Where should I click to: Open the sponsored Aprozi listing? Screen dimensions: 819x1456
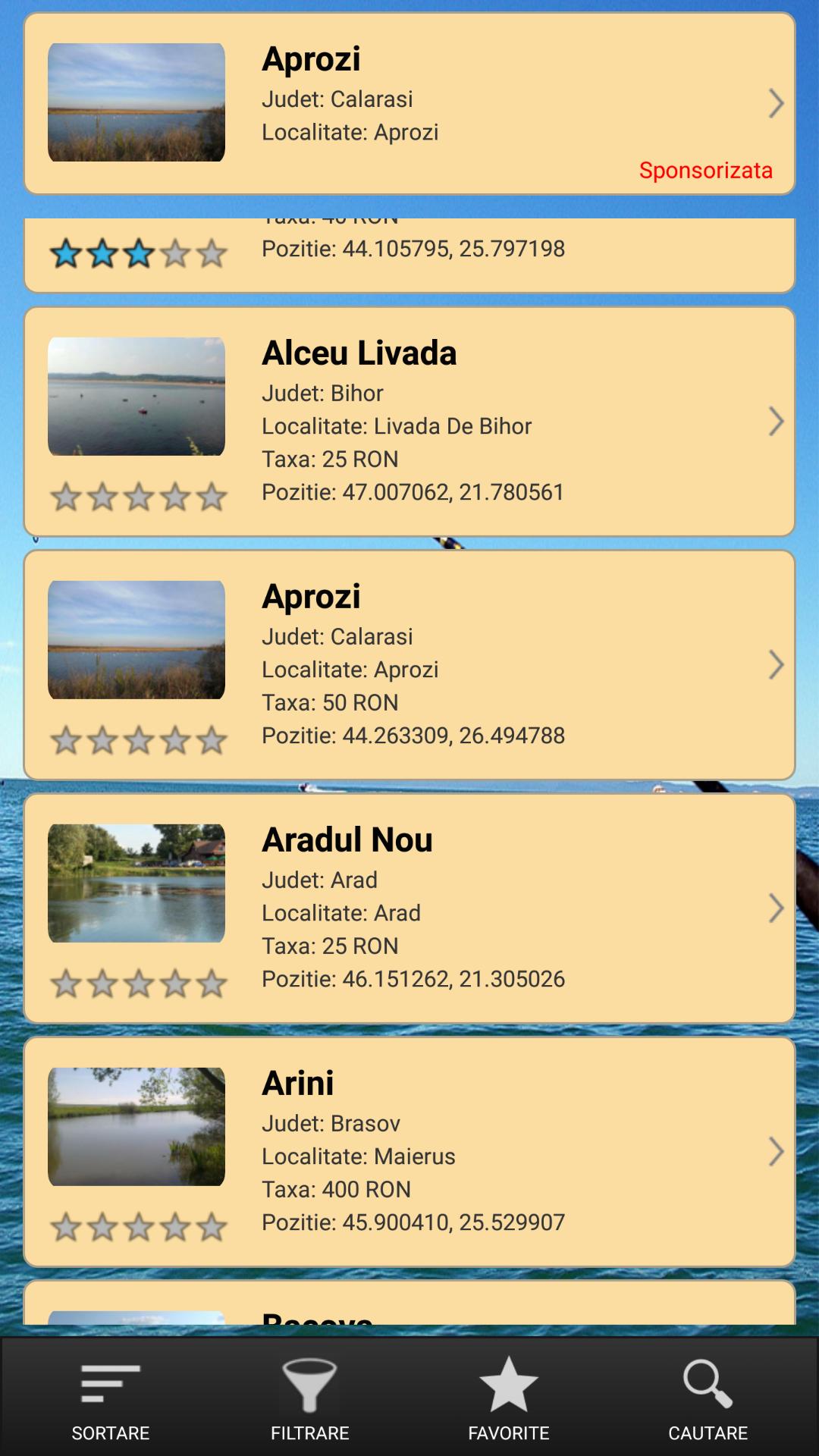tap(409, 104)
